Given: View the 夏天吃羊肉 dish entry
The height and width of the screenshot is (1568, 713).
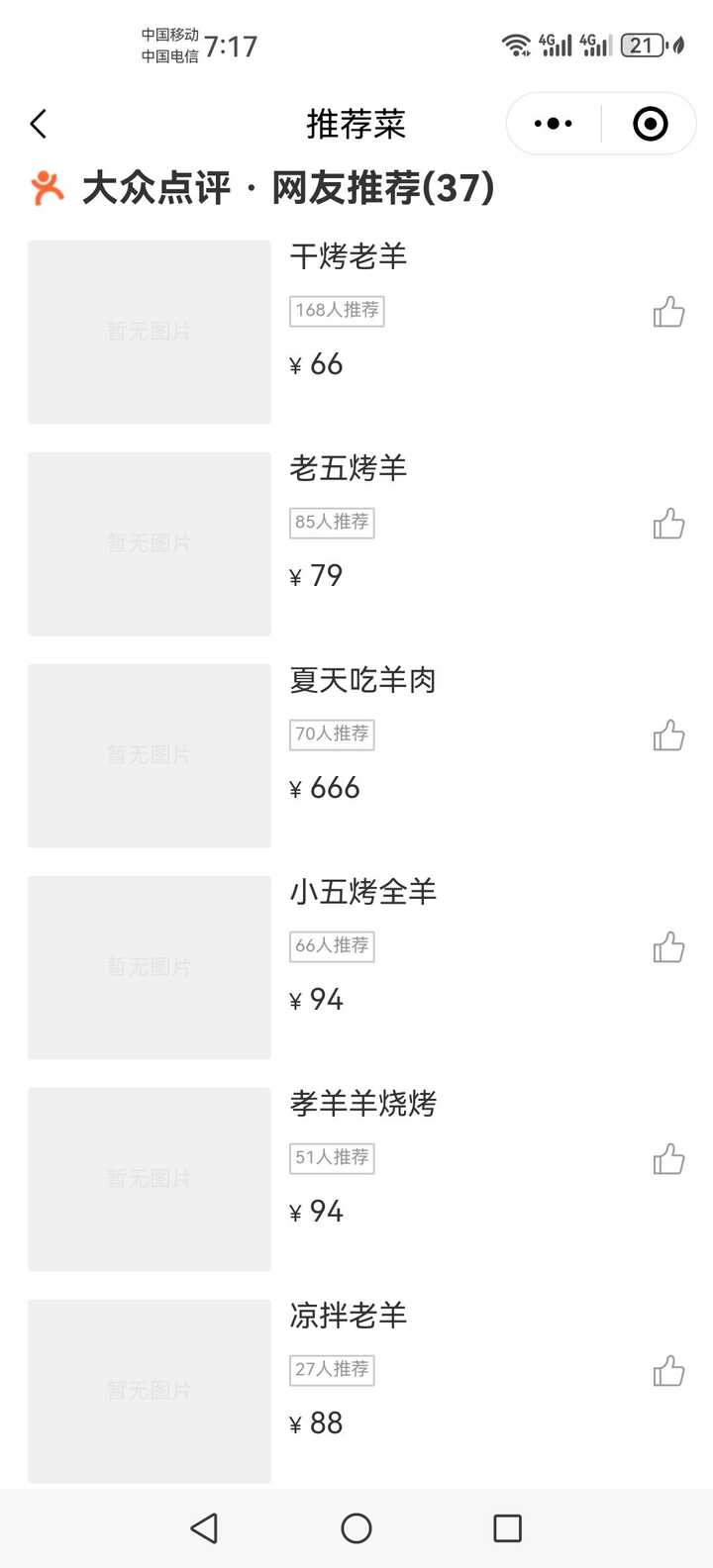Looking at the screenshot, I should pyautogui.click(x=356, y=755).
